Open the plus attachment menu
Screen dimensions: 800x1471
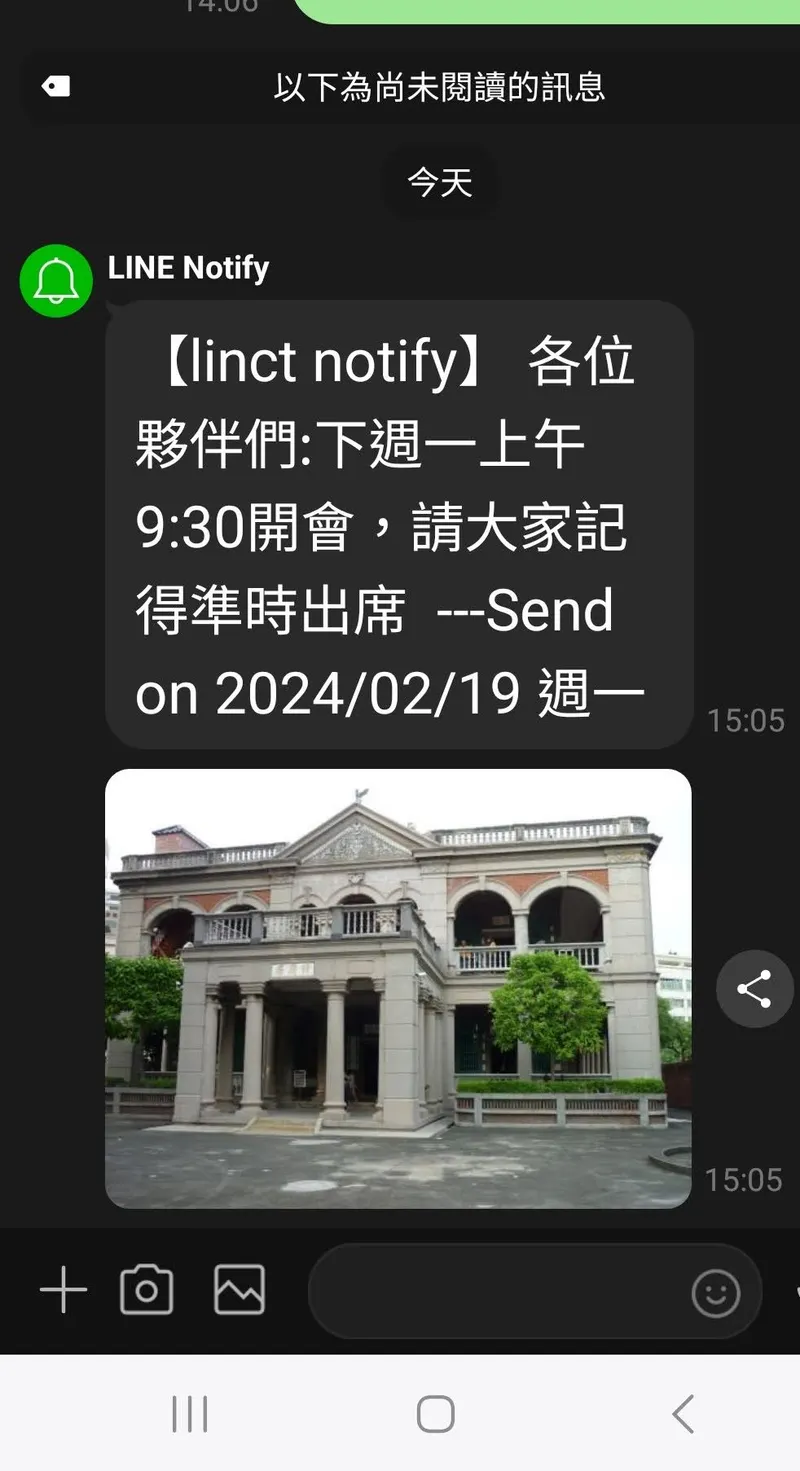pyautogui.click(x=63, y=1290)
